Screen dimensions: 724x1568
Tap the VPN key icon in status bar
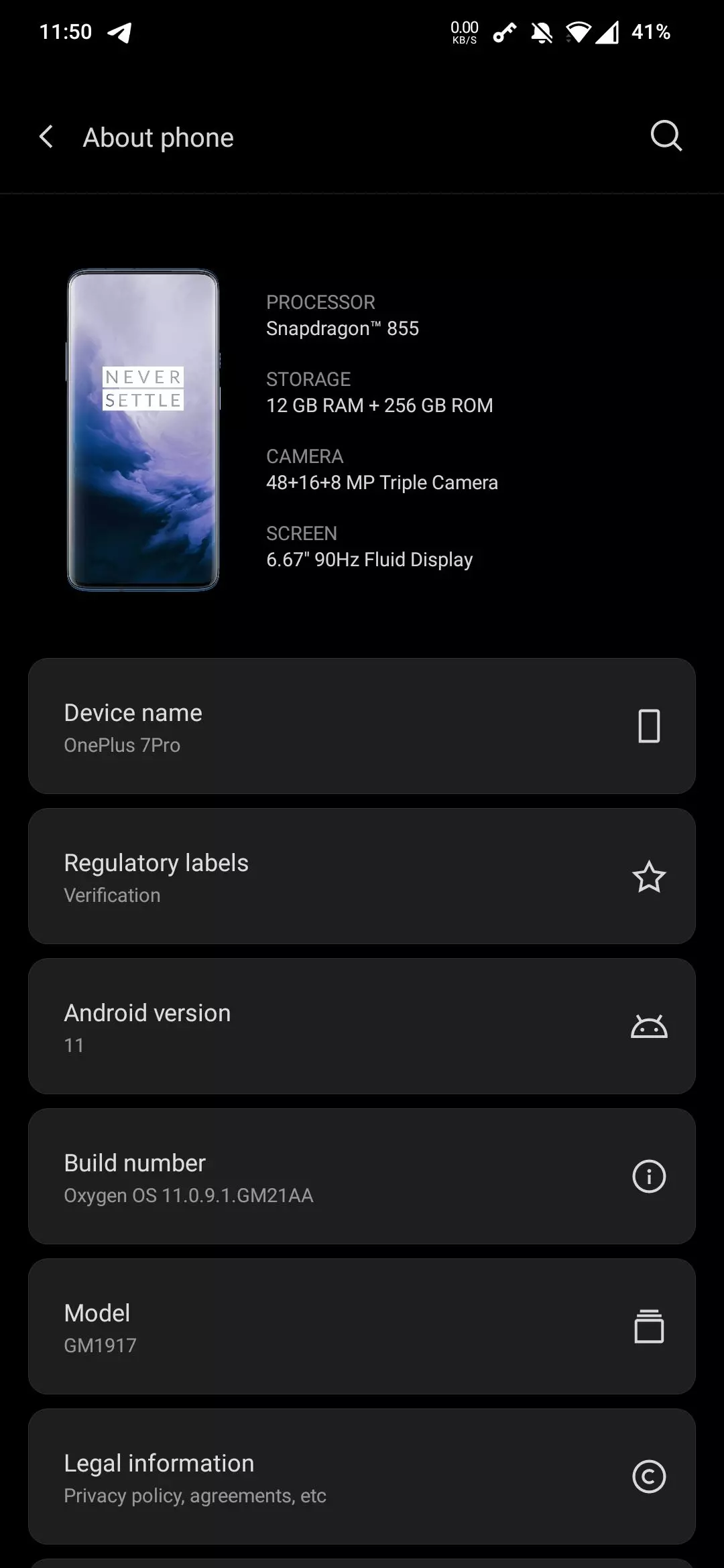pyautogui.click(x=503, y=30)
